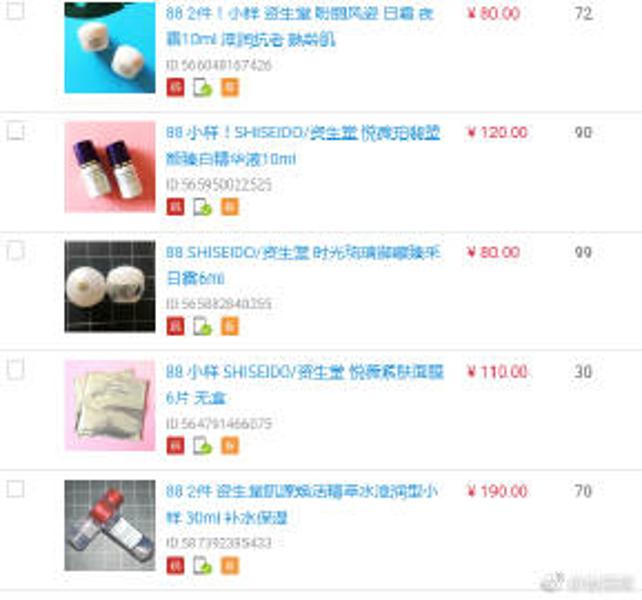Image resolution: width=642 pixels, height=600 pixels.
Task: Open the 88 2件 资生堂 10ml listing title
Action: click(x=302, y=27)
